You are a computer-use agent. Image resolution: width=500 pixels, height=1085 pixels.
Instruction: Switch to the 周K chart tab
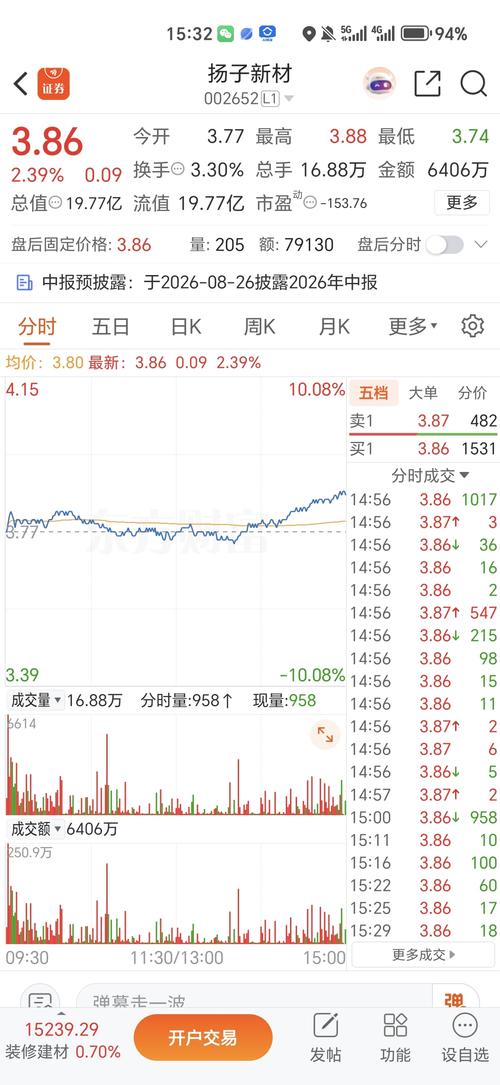point(259,327)
